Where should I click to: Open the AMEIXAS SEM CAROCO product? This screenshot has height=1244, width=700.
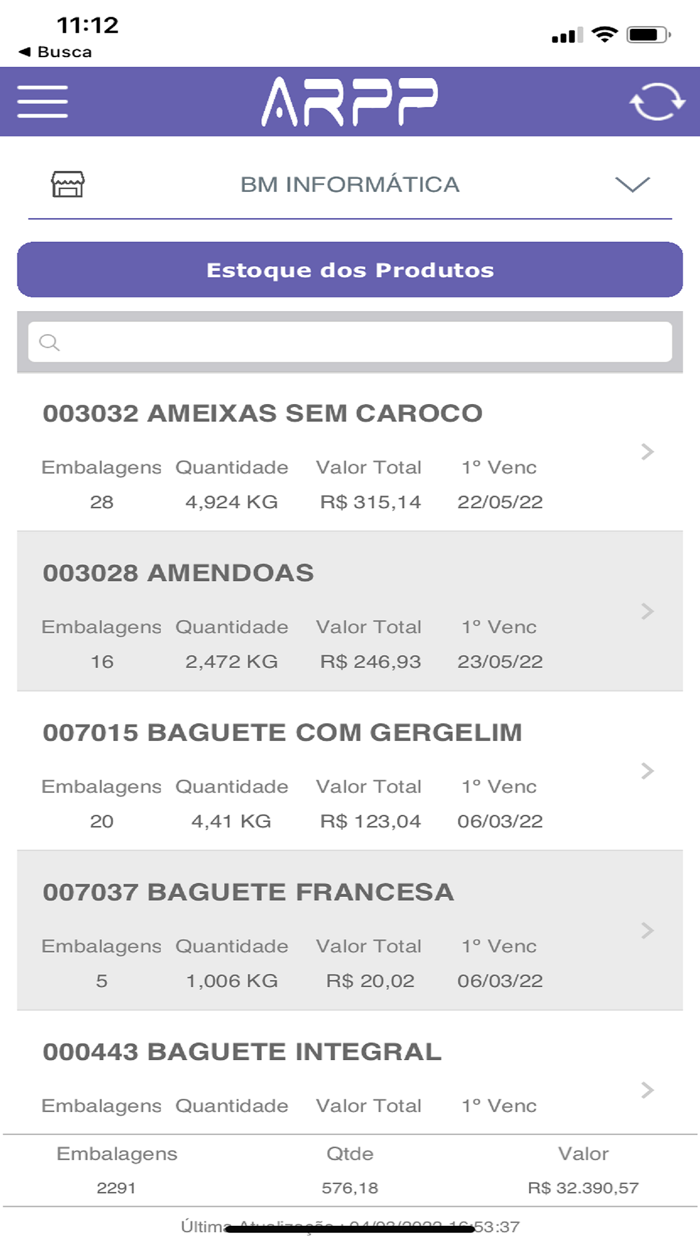click(x=350, y=452)
